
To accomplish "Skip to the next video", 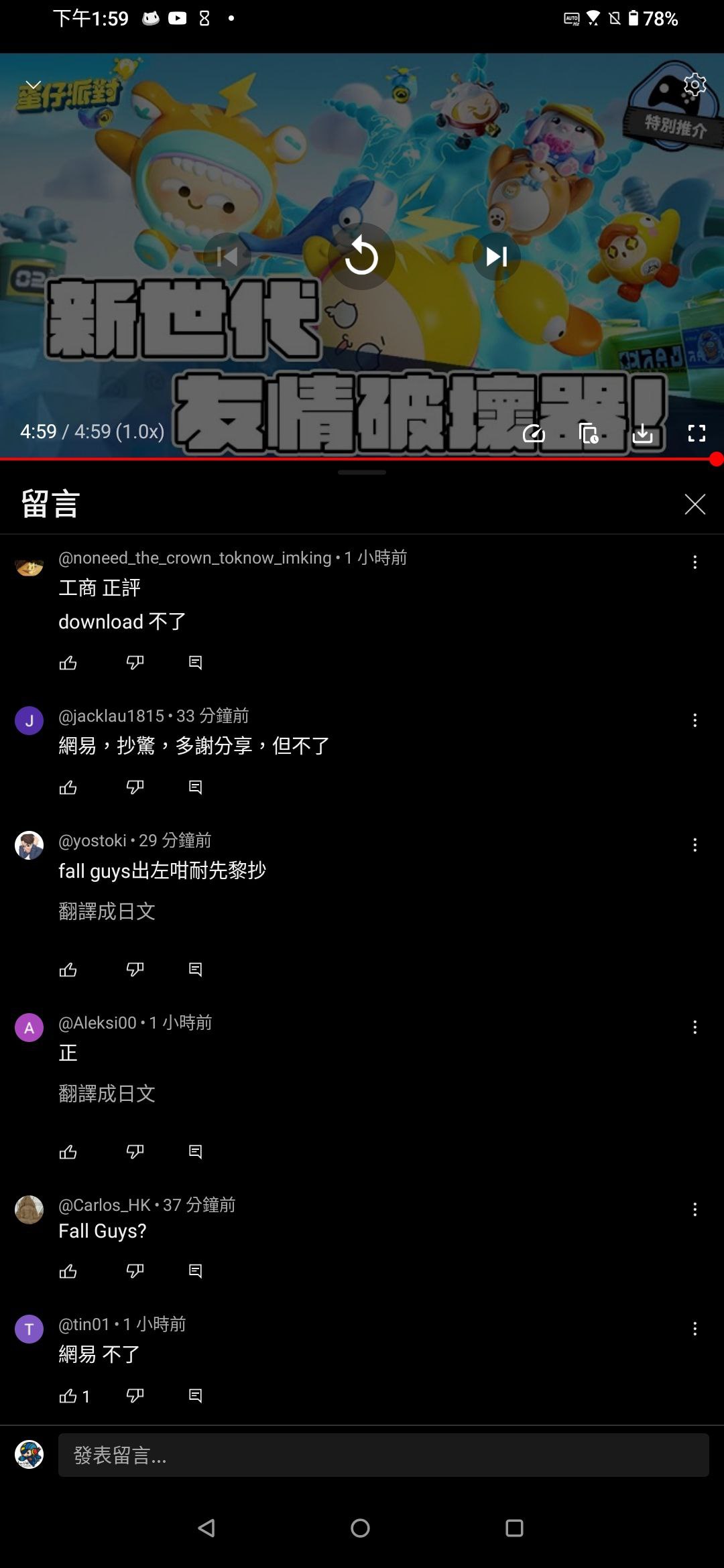I will pos(497,257).
